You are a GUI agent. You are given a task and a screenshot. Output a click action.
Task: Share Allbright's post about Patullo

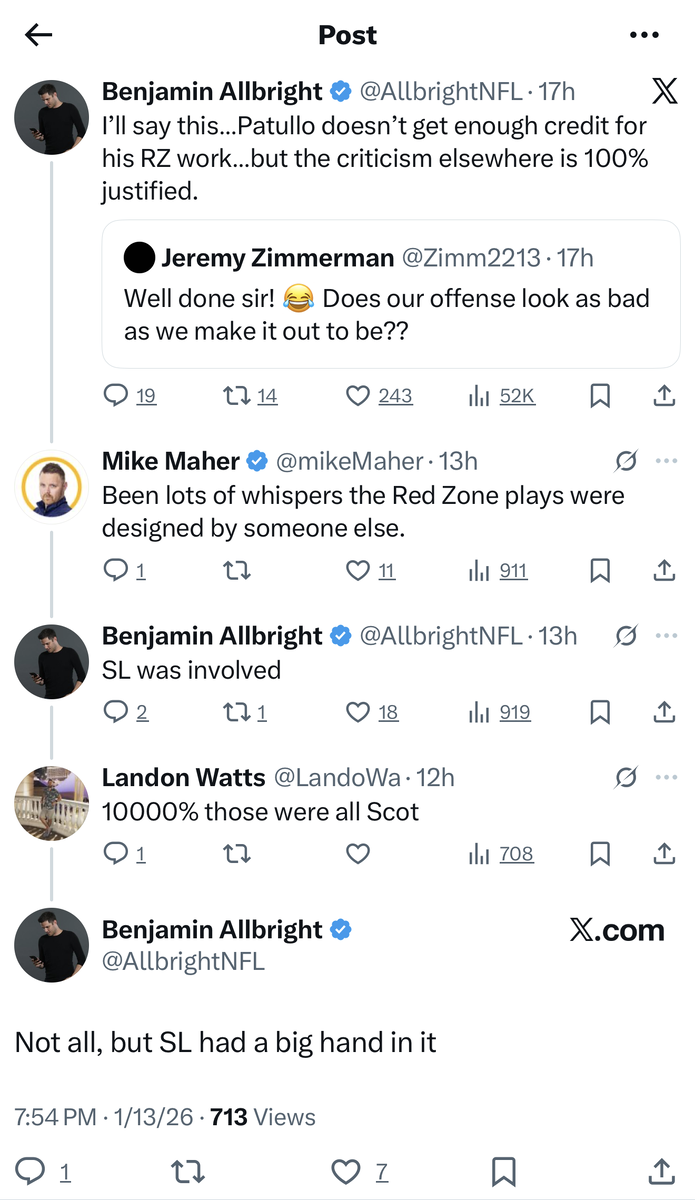663,396
